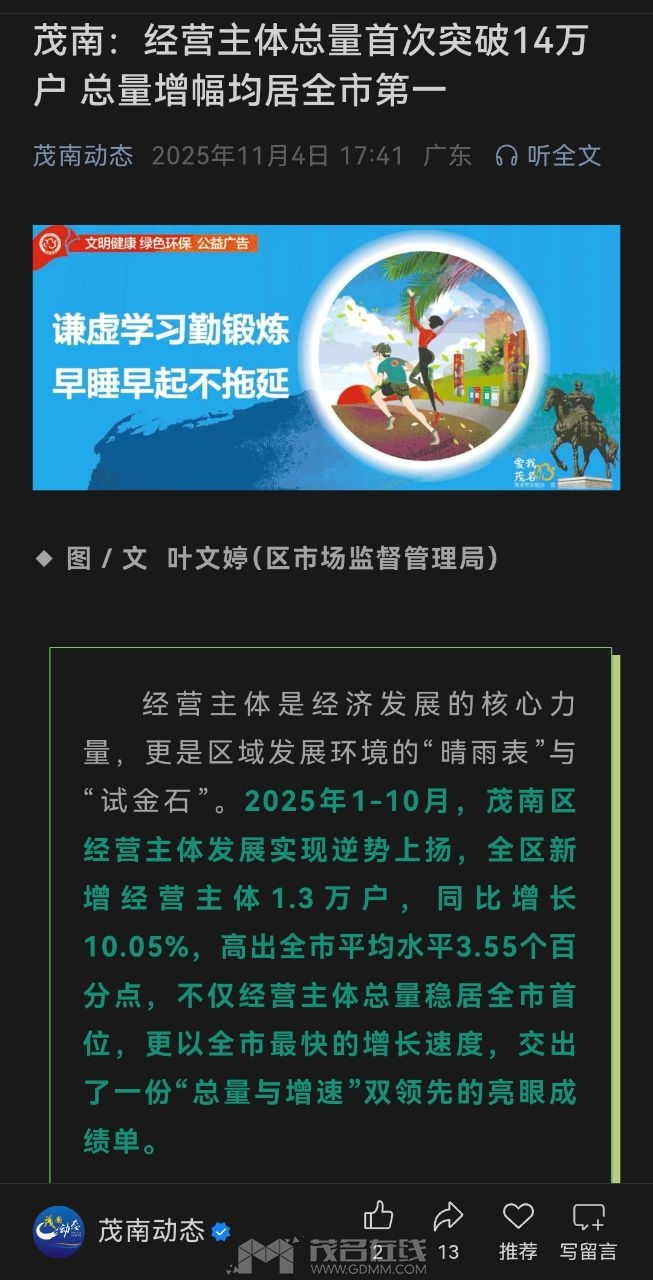The height and width of the screenshot is (1280, 653).
Task: Open 写留言 to write a comment
Action: [588, 1218]
